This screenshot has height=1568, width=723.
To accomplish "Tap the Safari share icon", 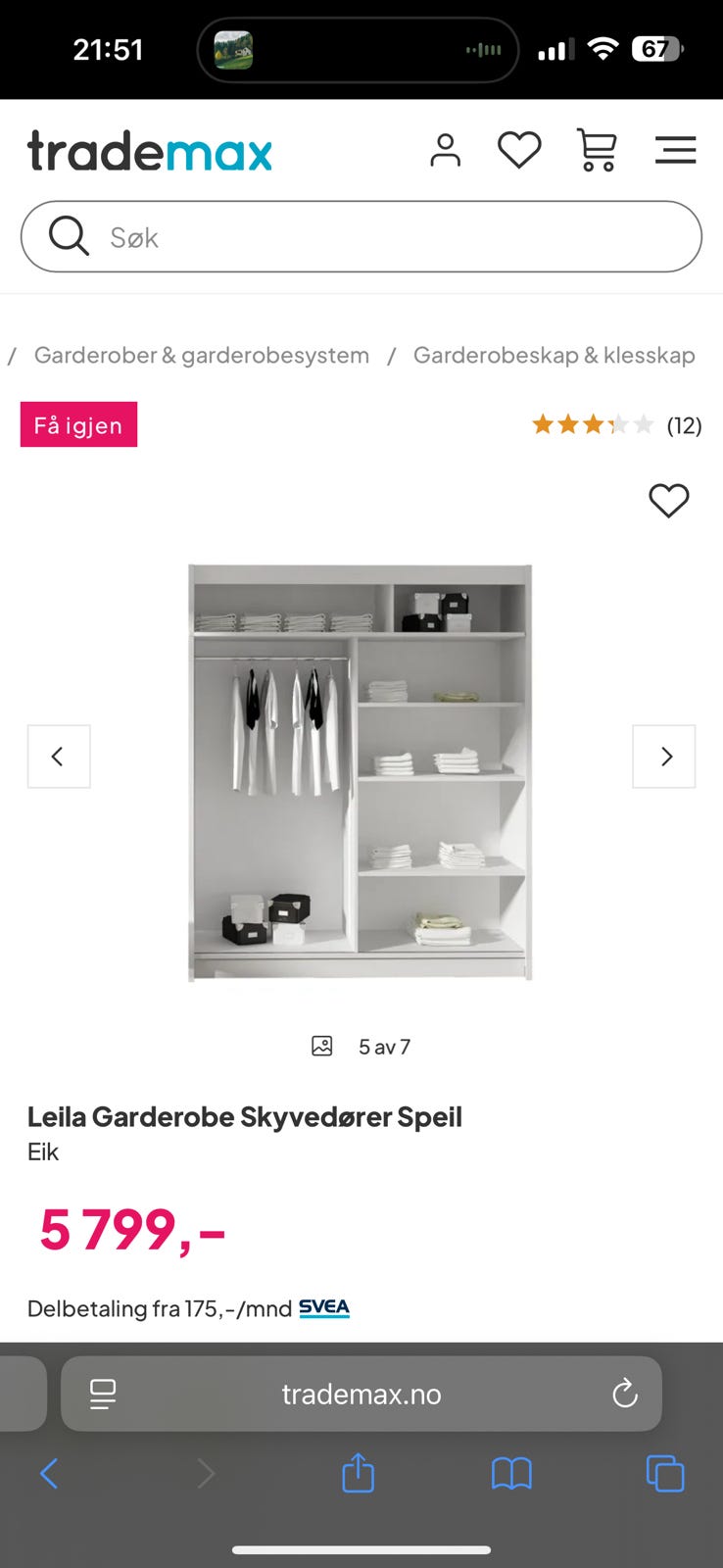I will tap(358, 1473).
